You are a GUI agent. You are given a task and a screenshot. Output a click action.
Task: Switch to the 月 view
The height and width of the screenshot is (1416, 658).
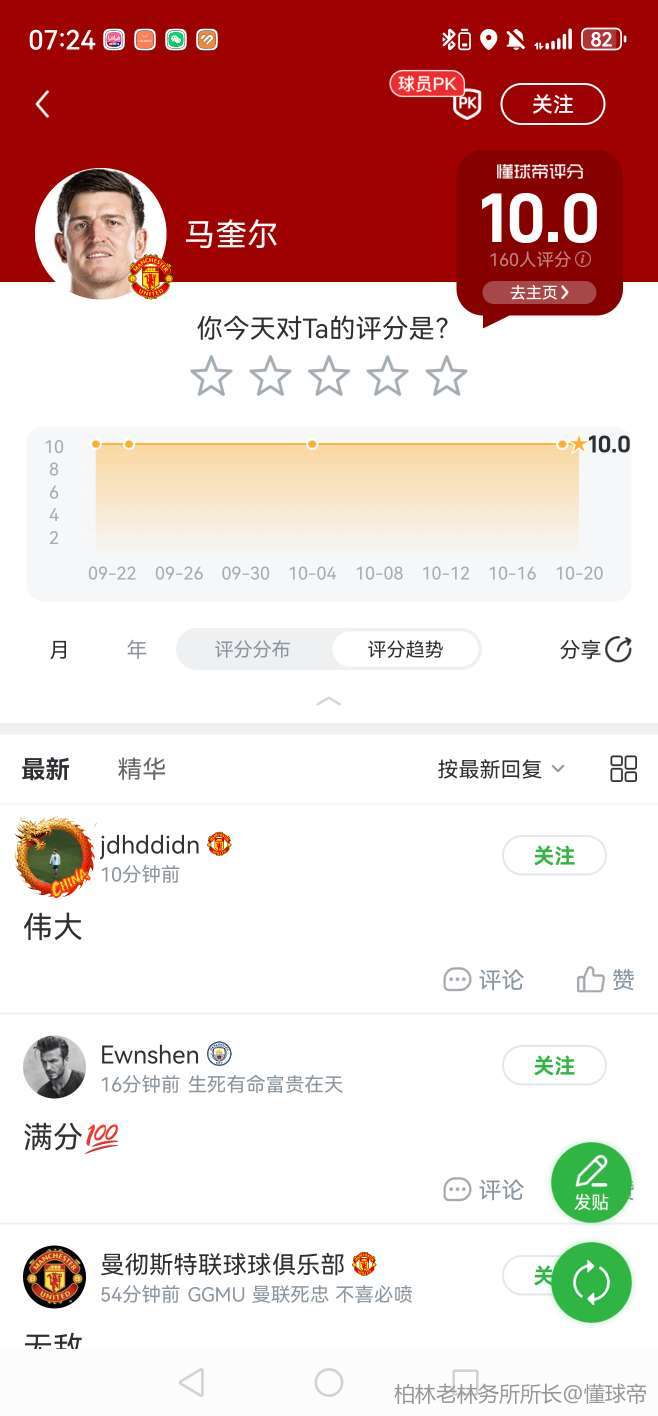(x=59, y=650)
